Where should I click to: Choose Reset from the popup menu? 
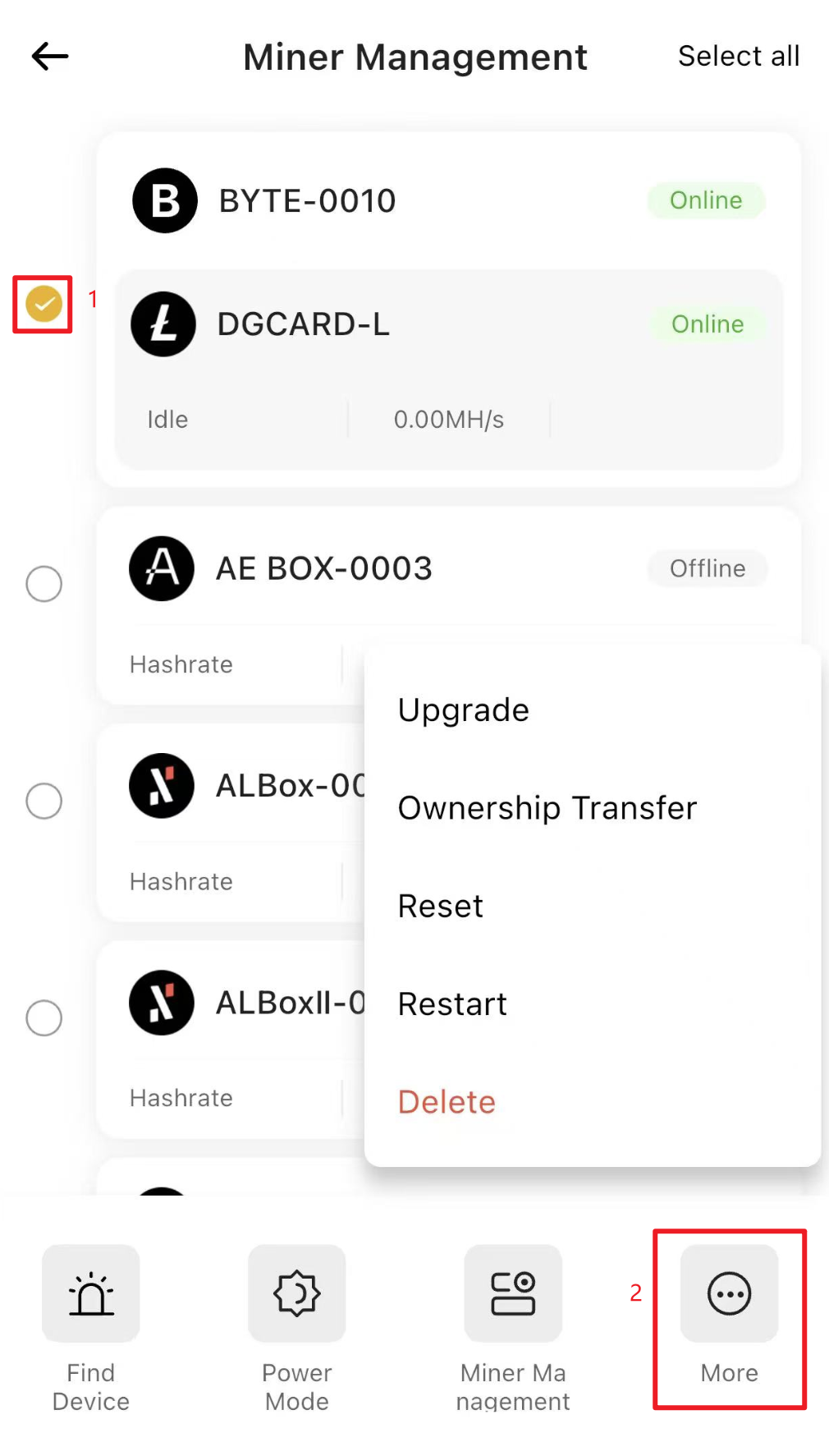click(441, 906)
